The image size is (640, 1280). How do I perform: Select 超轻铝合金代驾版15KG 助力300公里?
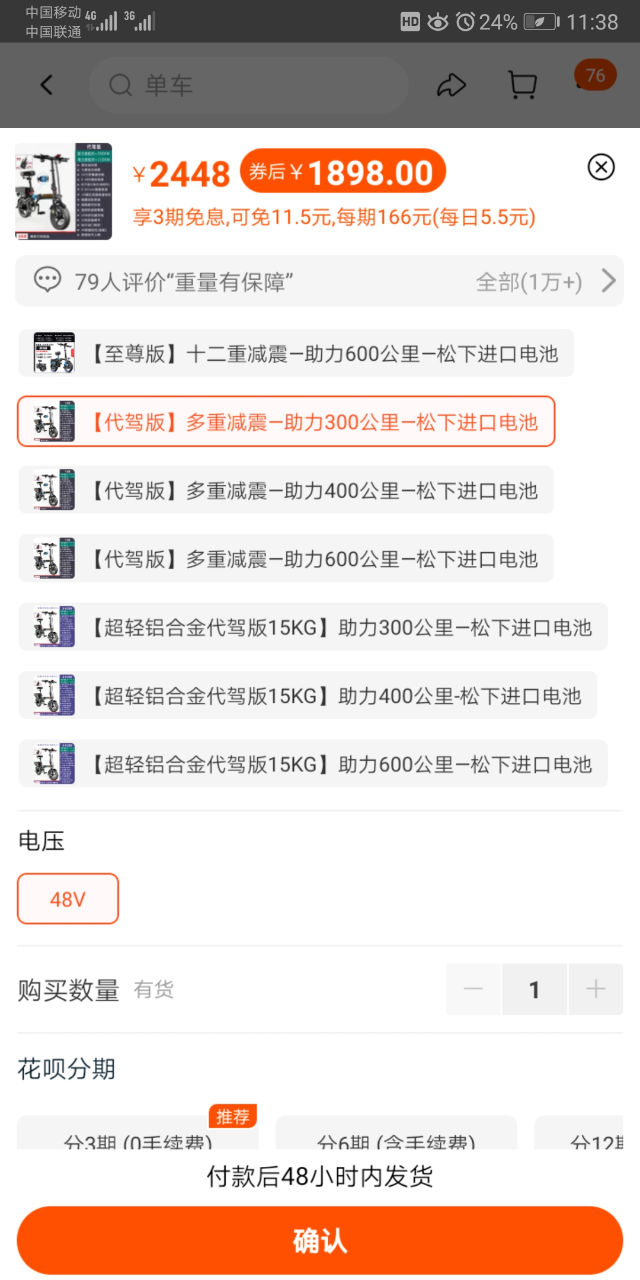pos(313,627)
